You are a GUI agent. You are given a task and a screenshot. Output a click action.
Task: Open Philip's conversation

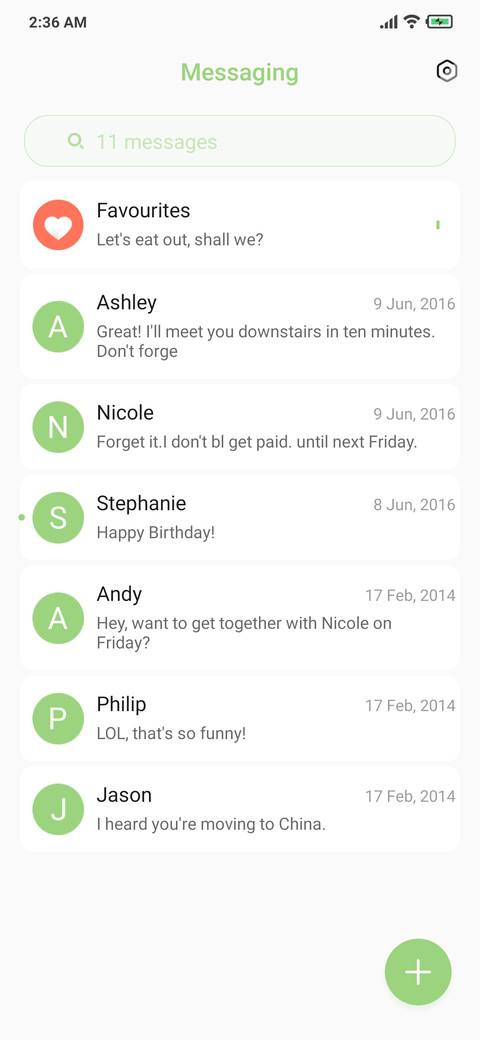click(240, 718)
